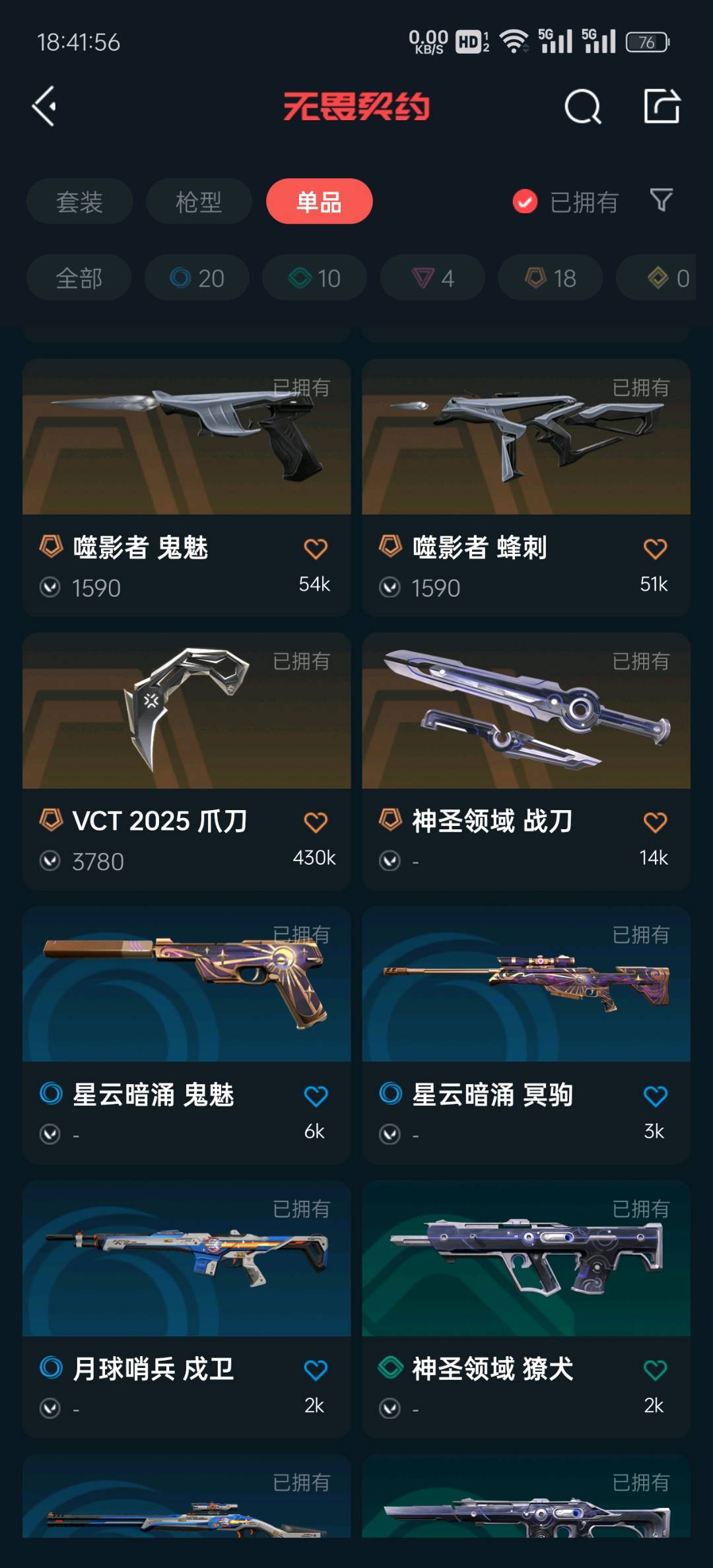Like the 噬影者 蜂刺 skin
This screenshot has height=1568, width=713.
[x=655, y=549]
